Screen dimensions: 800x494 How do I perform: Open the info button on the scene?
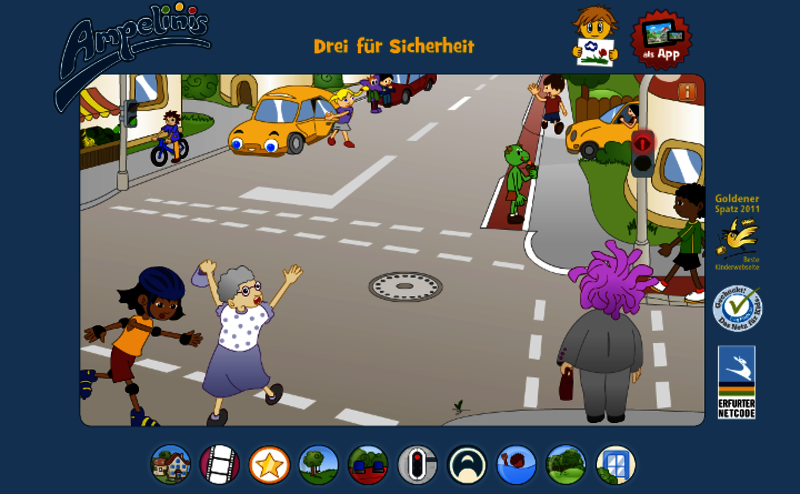coord(687,92)
